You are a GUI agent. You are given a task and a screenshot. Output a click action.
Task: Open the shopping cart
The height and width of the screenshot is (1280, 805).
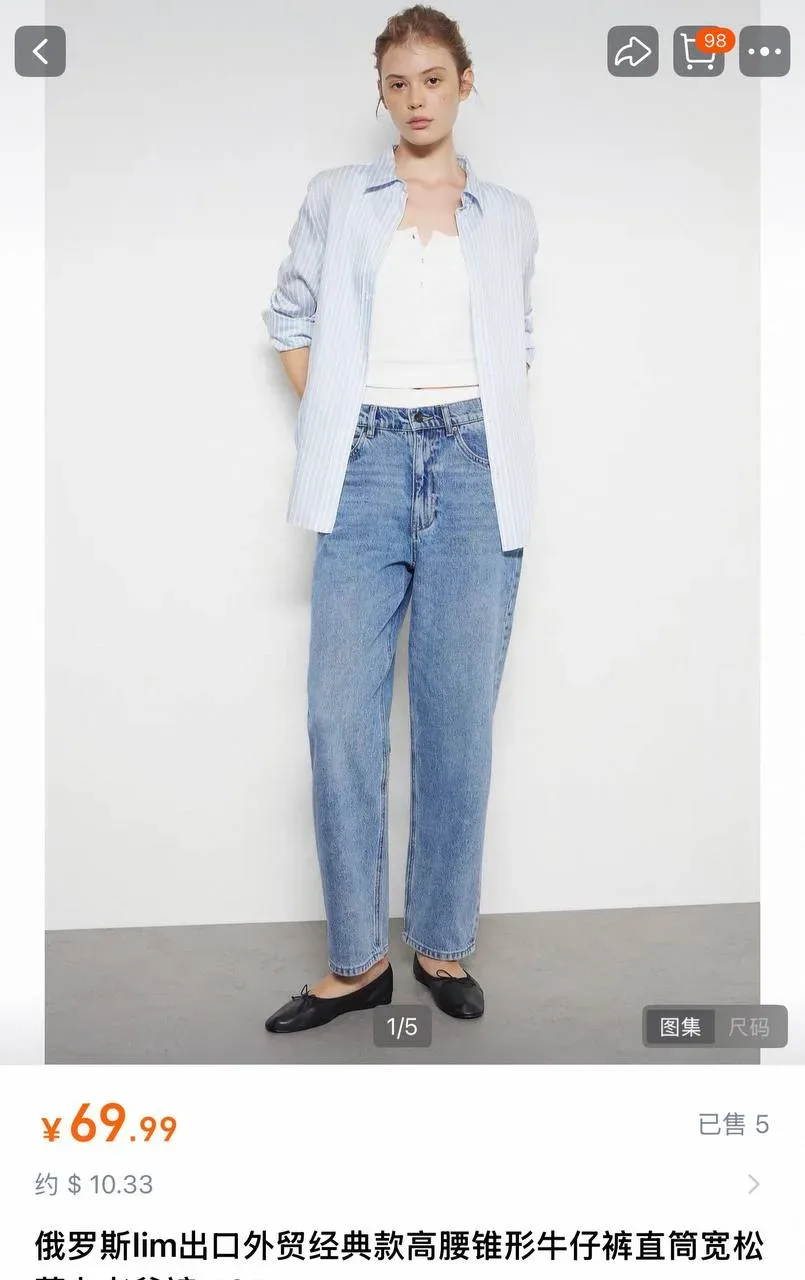(x=699, y=52)
